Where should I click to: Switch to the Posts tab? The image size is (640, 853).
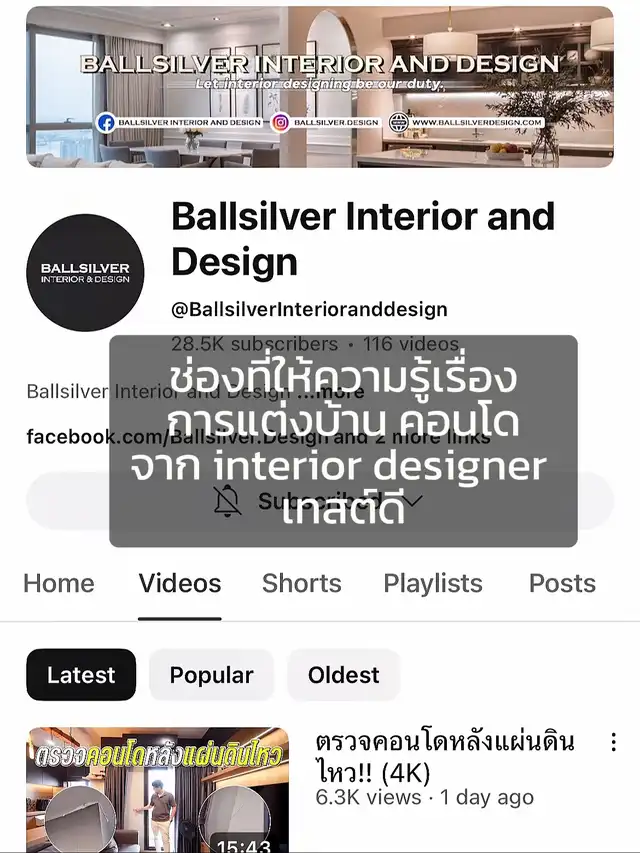click(562, 584)
